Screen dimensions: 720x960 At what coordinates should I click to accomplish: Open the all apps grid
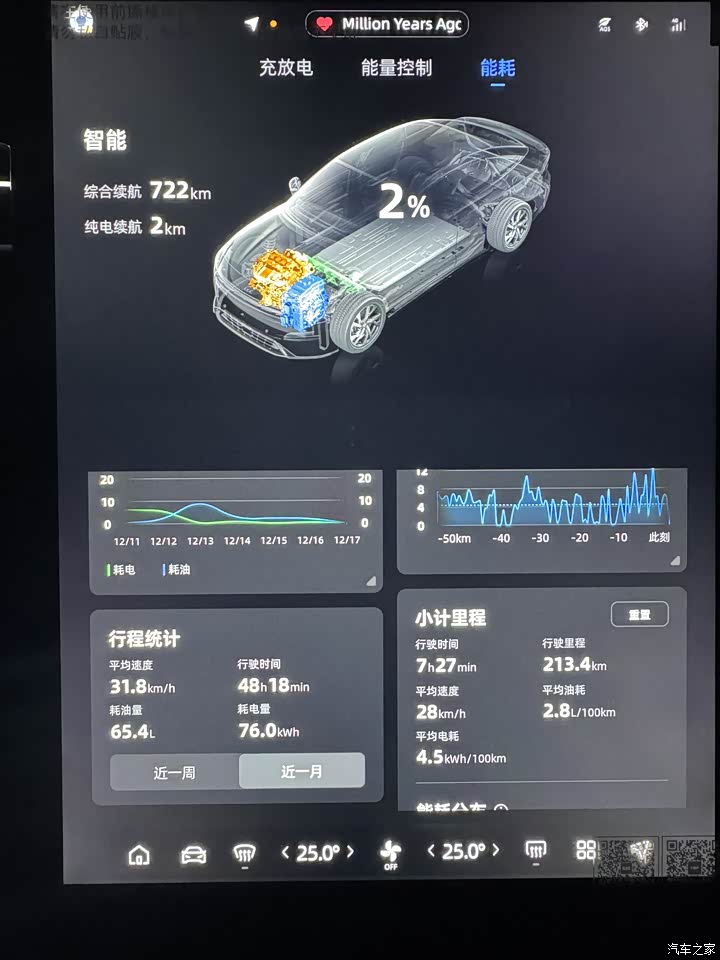(x=586, y=851)
